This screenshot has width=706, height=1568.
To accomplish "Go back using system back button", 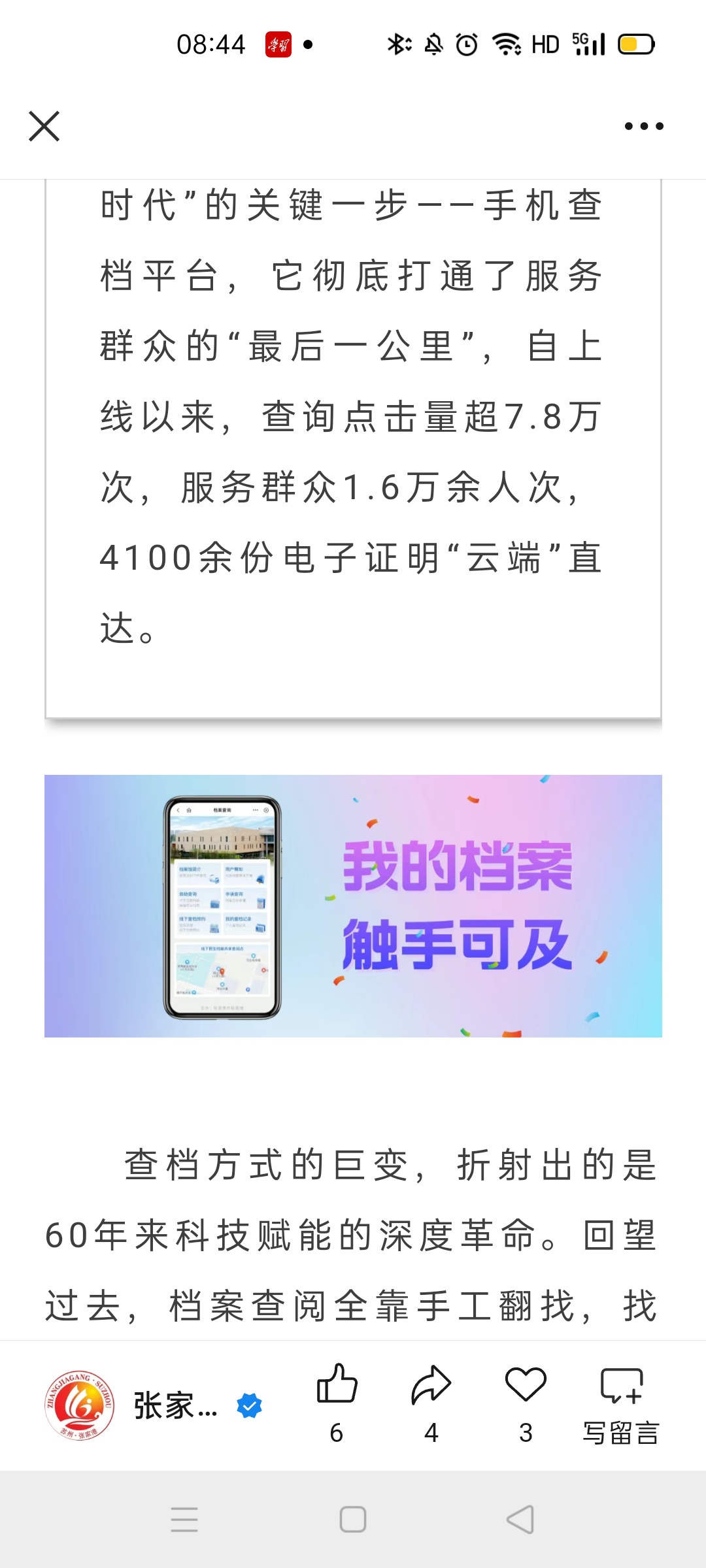I will 520,1519.
